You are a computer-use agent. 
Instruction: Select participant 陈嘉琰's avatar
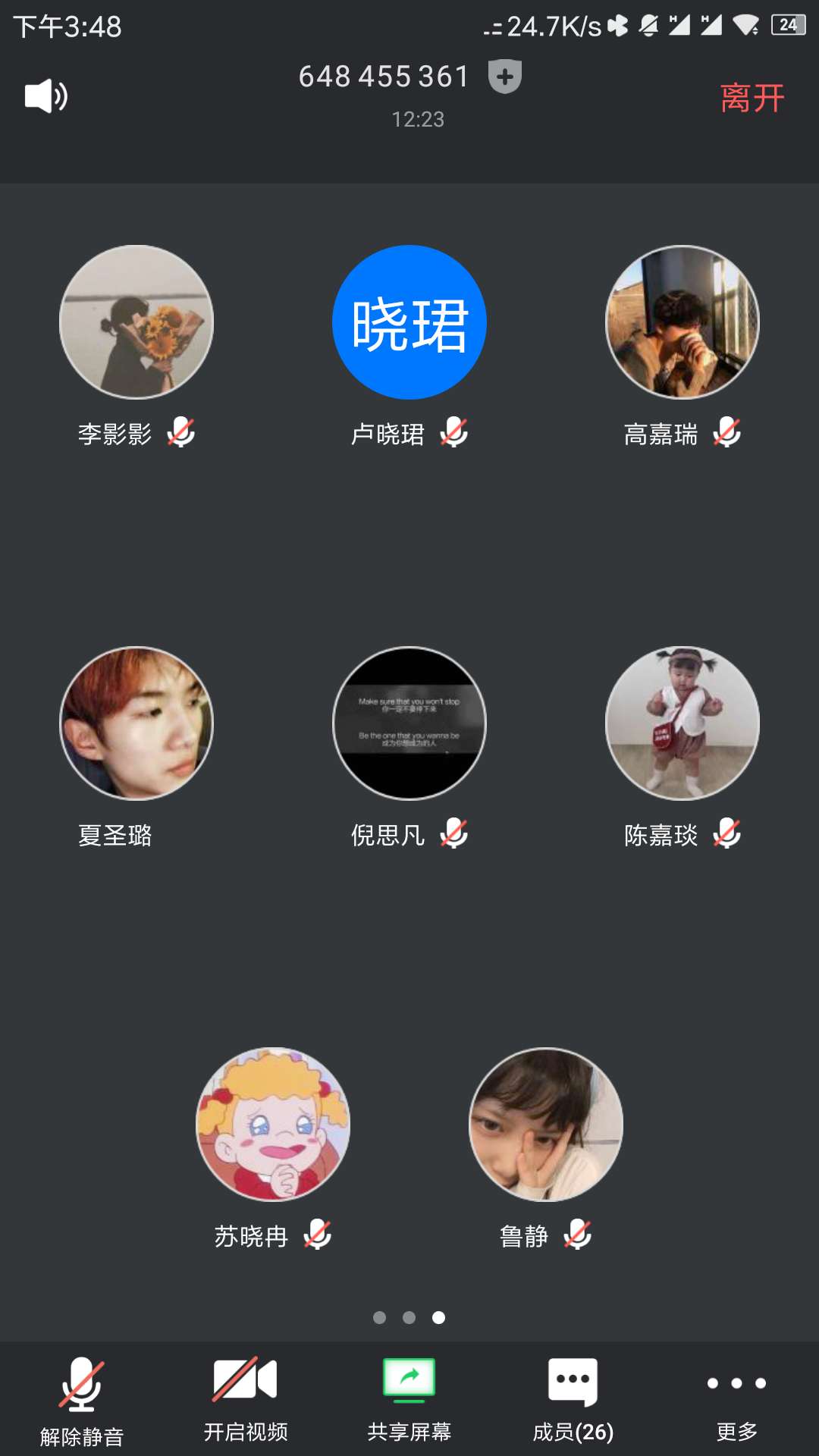click(x=682, y=723)
